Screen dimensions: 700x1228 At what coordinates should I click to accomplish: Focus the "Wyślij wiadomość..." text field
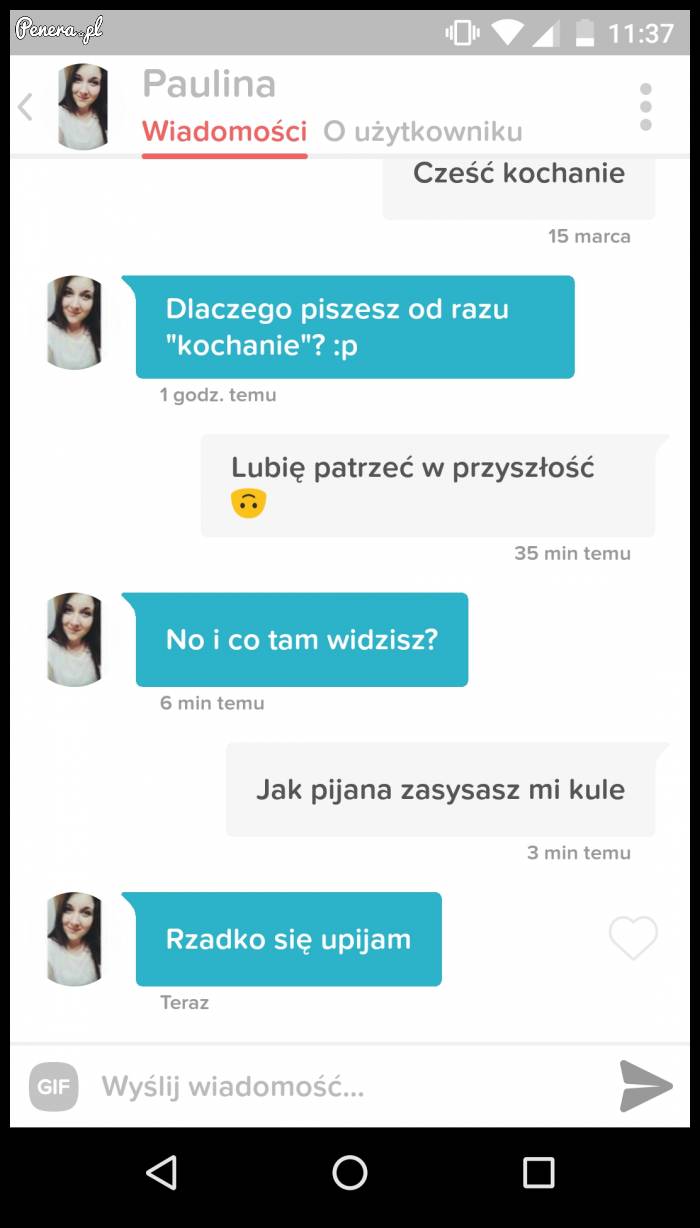pos(340,1086)
